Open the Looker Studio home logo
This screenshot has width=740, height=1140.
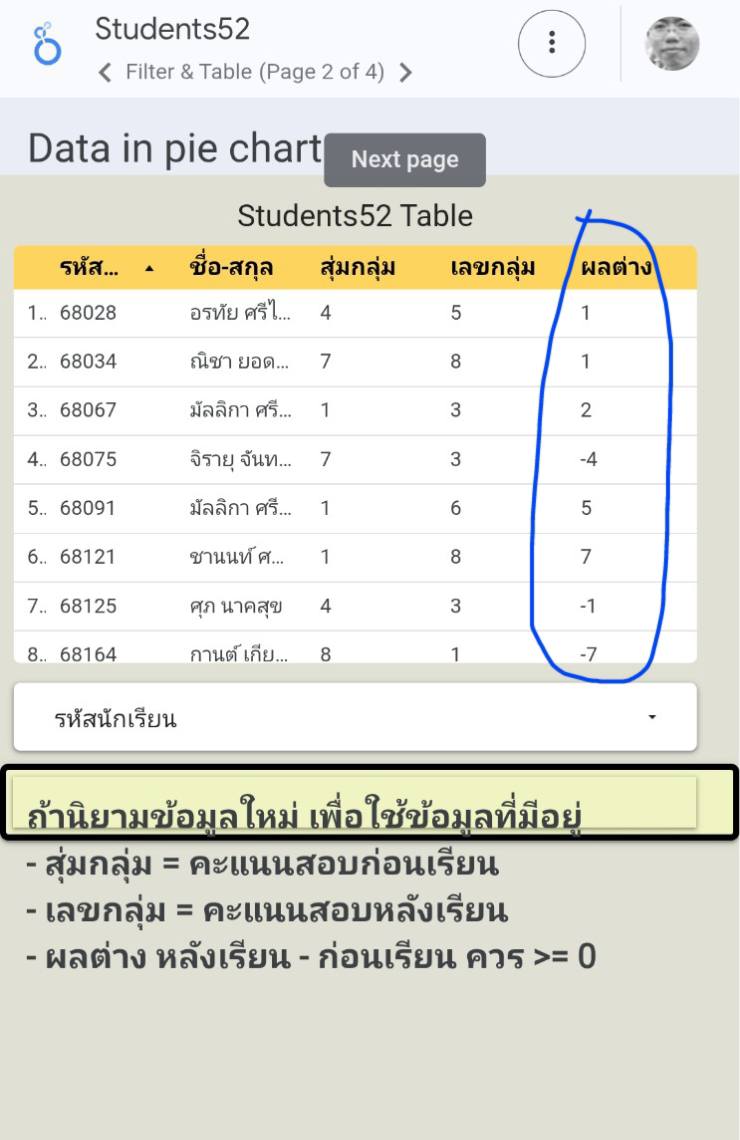pyautogui.click(x=47, y=45)
